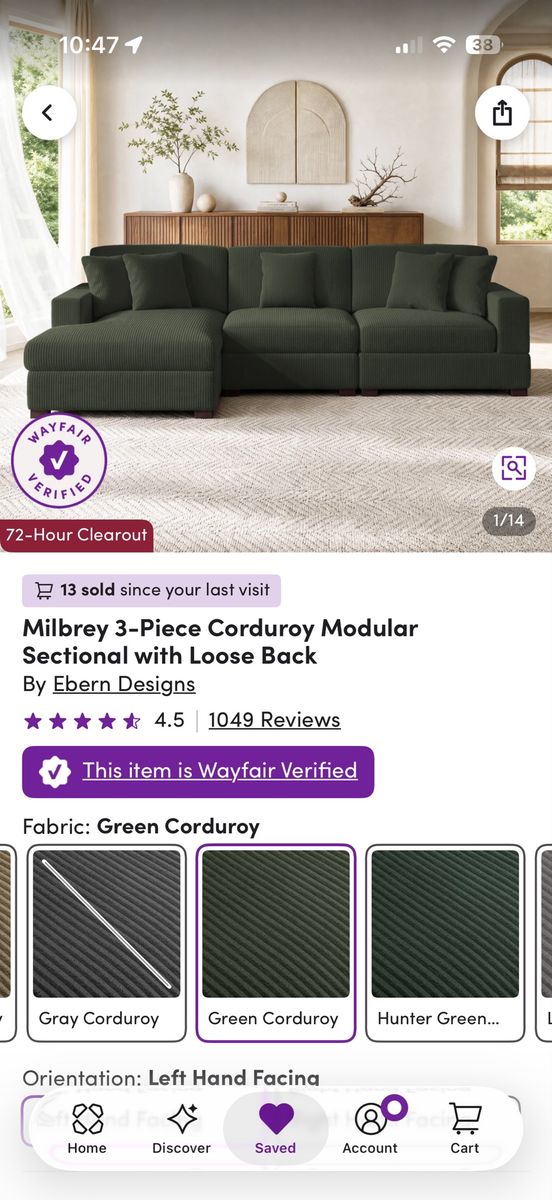Open the Discover tab
Screen dimensions: 552x1200
181,1129
